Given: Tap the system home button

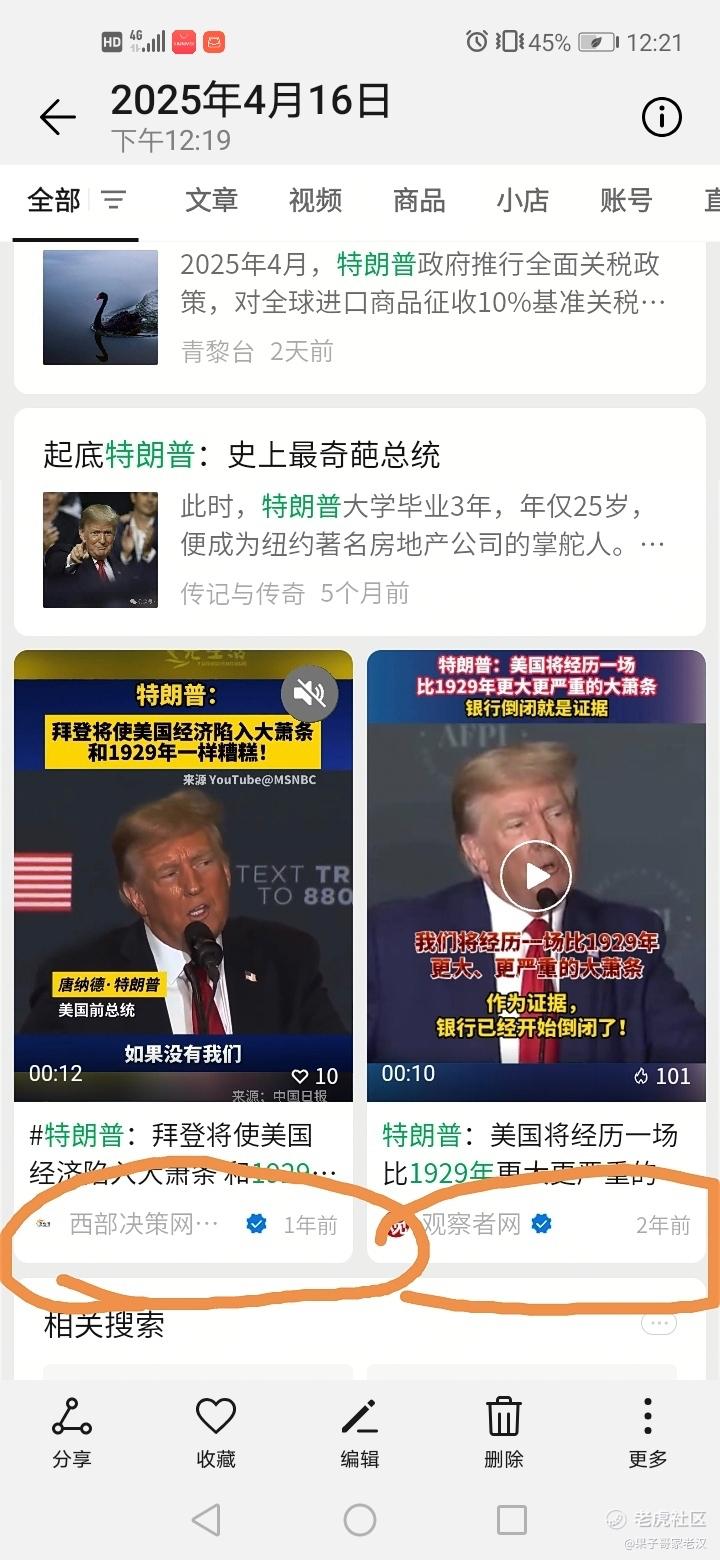Looking at the screenshot, I should pyautogui.click(x=360, y=1520).
